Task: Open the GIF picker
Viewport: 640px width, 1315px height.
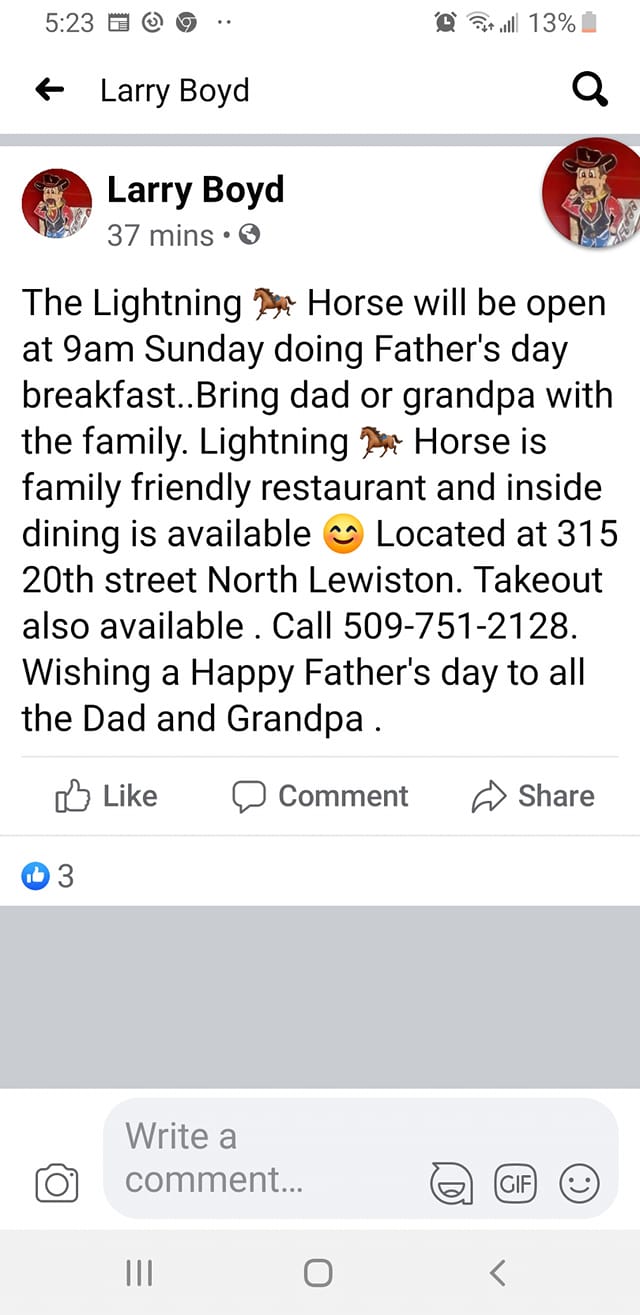Action: [x=515, y=1184]
